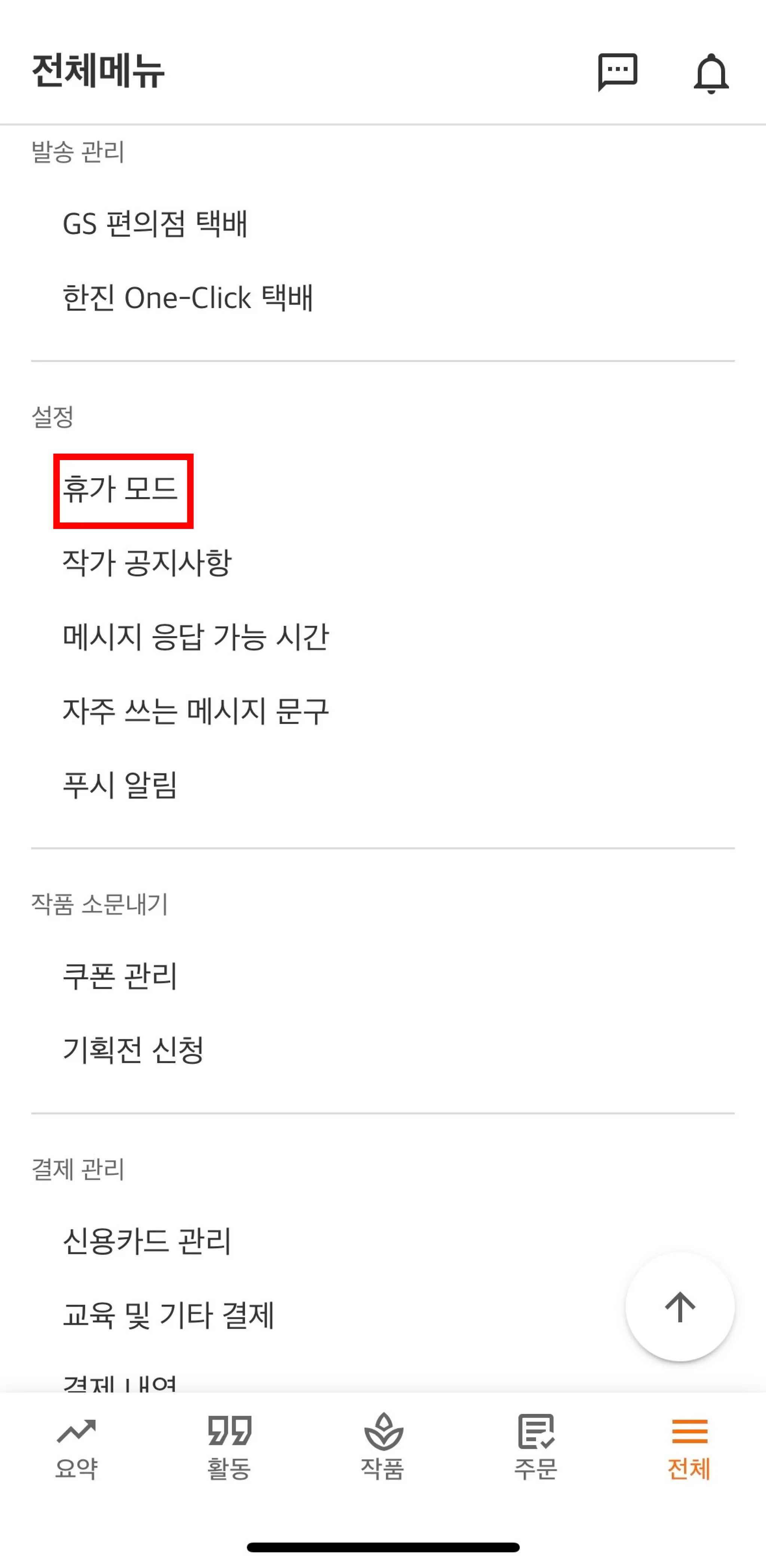
Task: Open 신용카드 관리
Action: tap(147, 1240)
